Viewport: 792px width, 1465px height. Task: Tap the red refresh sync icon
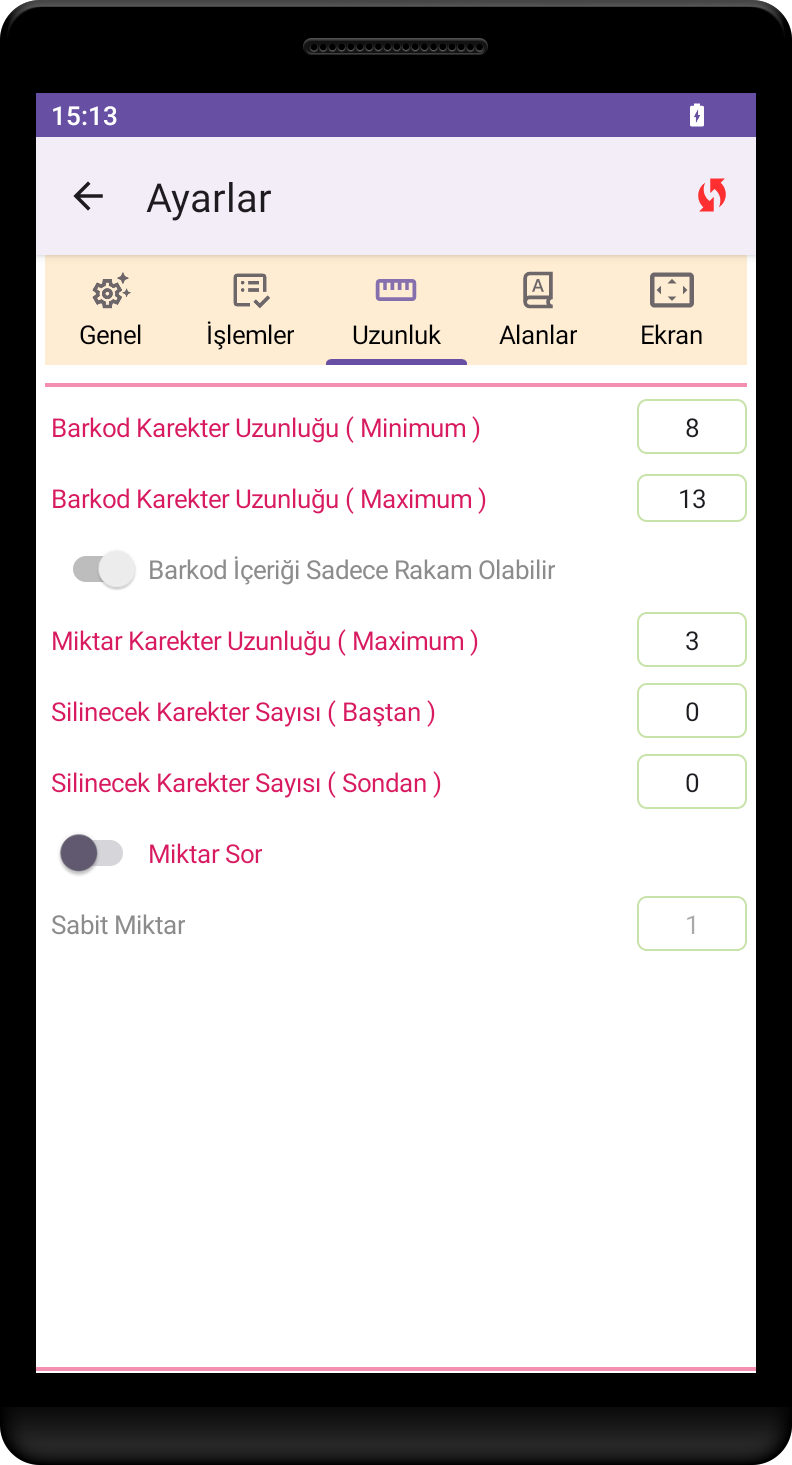pyautogui.click(x=711, y=196)
